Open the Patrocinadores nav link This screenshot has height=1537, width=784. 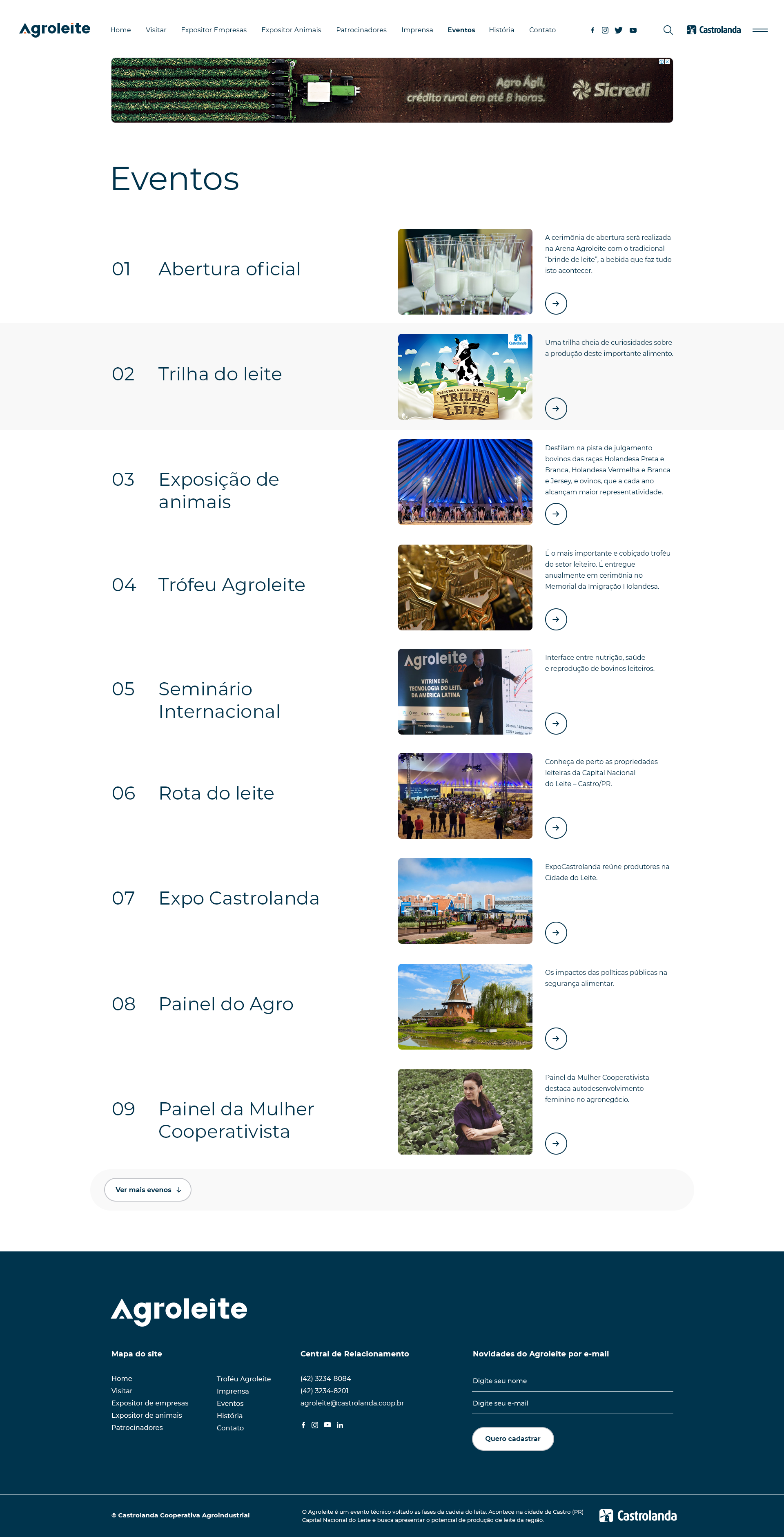pos(361,30)
